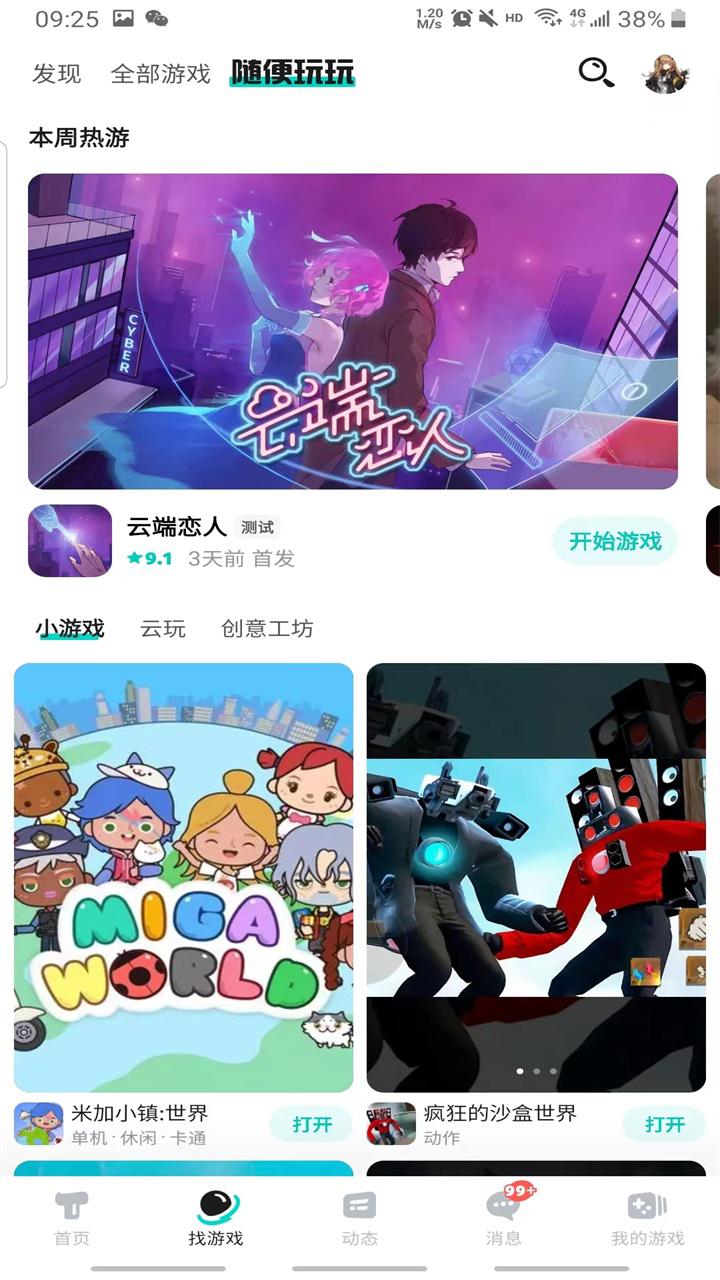This screenshot has height=1280, width=720.
Task: Select the 小游戏 tab
Action: (x=70, y=628)
